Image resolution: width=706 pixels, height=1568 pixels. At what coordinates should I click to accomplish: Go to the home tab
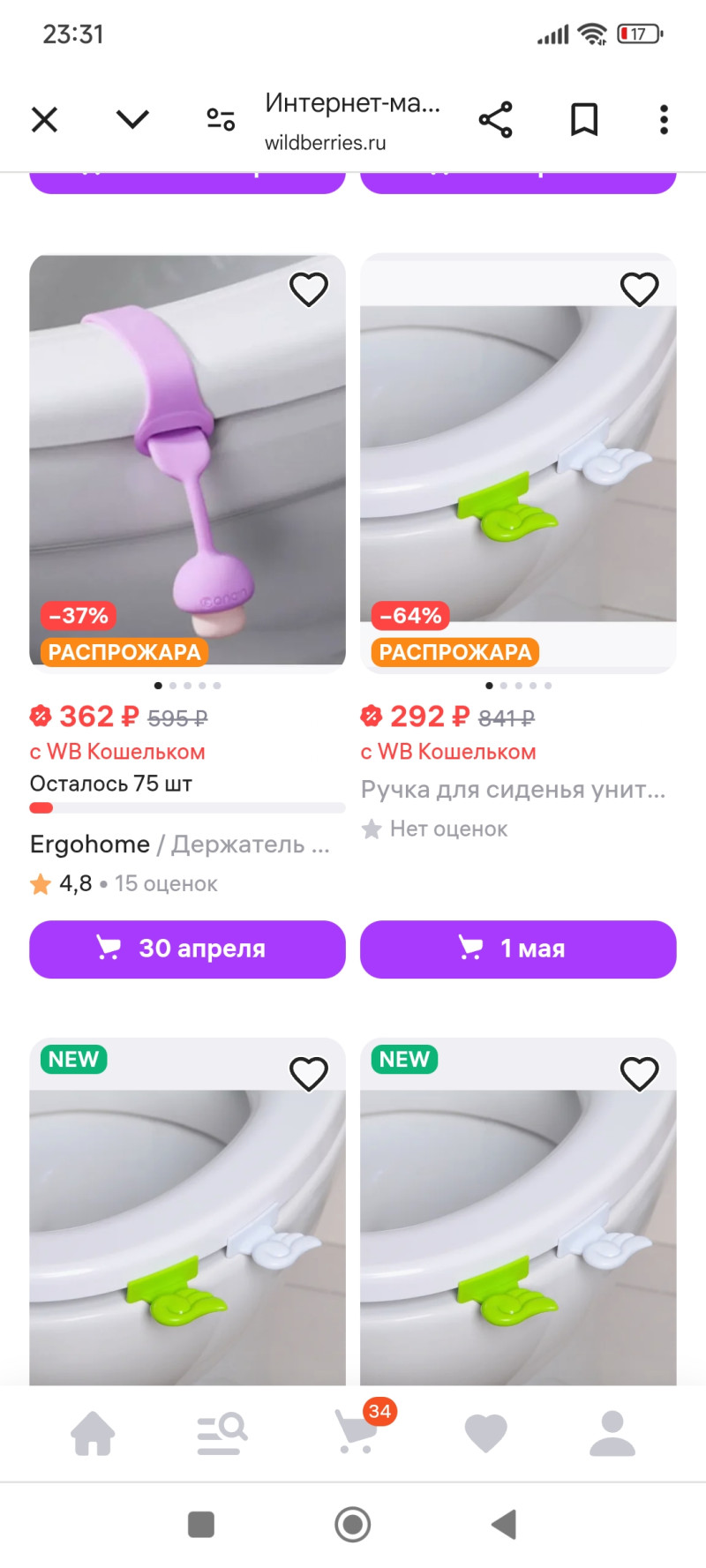(94, 1432)
